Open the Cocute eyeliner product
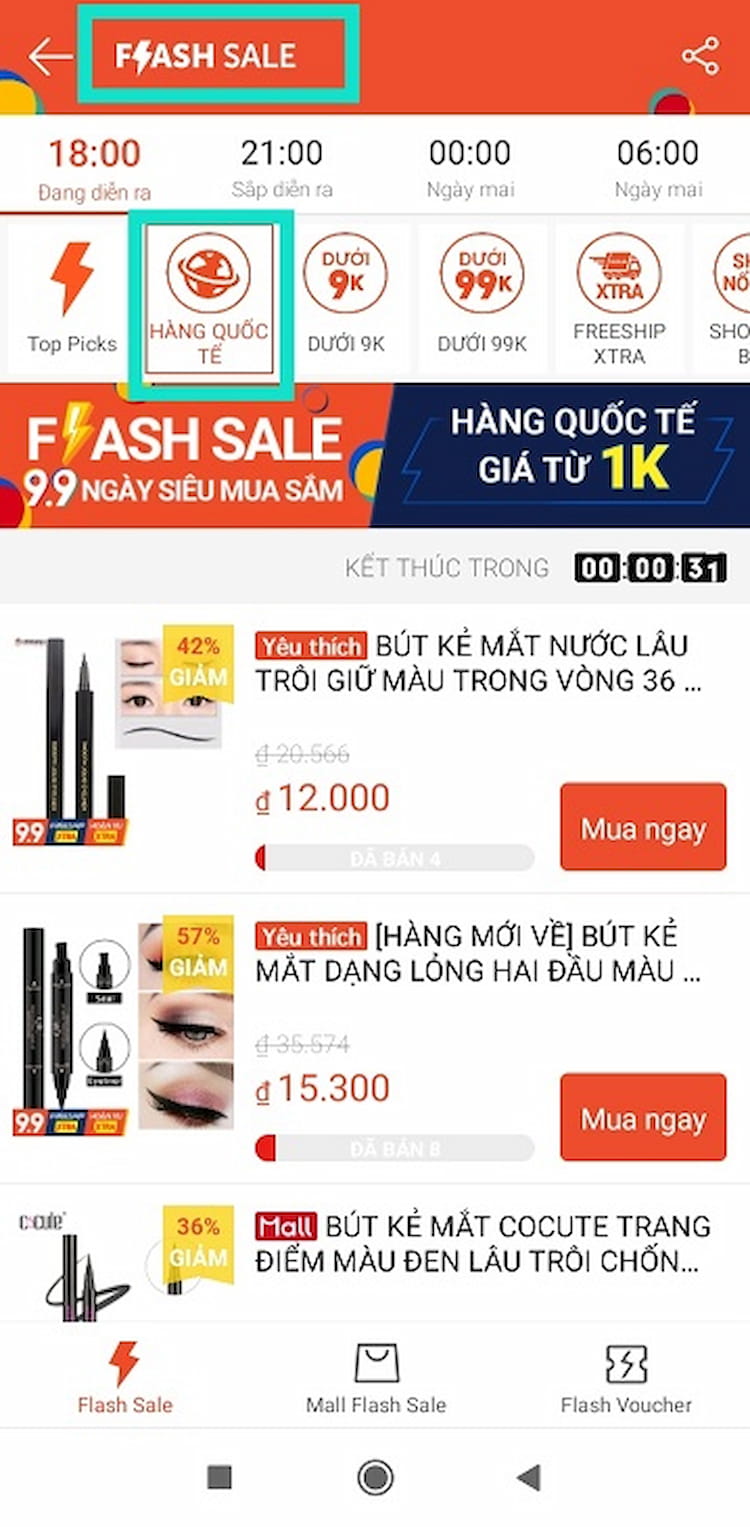Image resolution: width=750 pixels, height=1527 pixels. [x=480, y=1243]
